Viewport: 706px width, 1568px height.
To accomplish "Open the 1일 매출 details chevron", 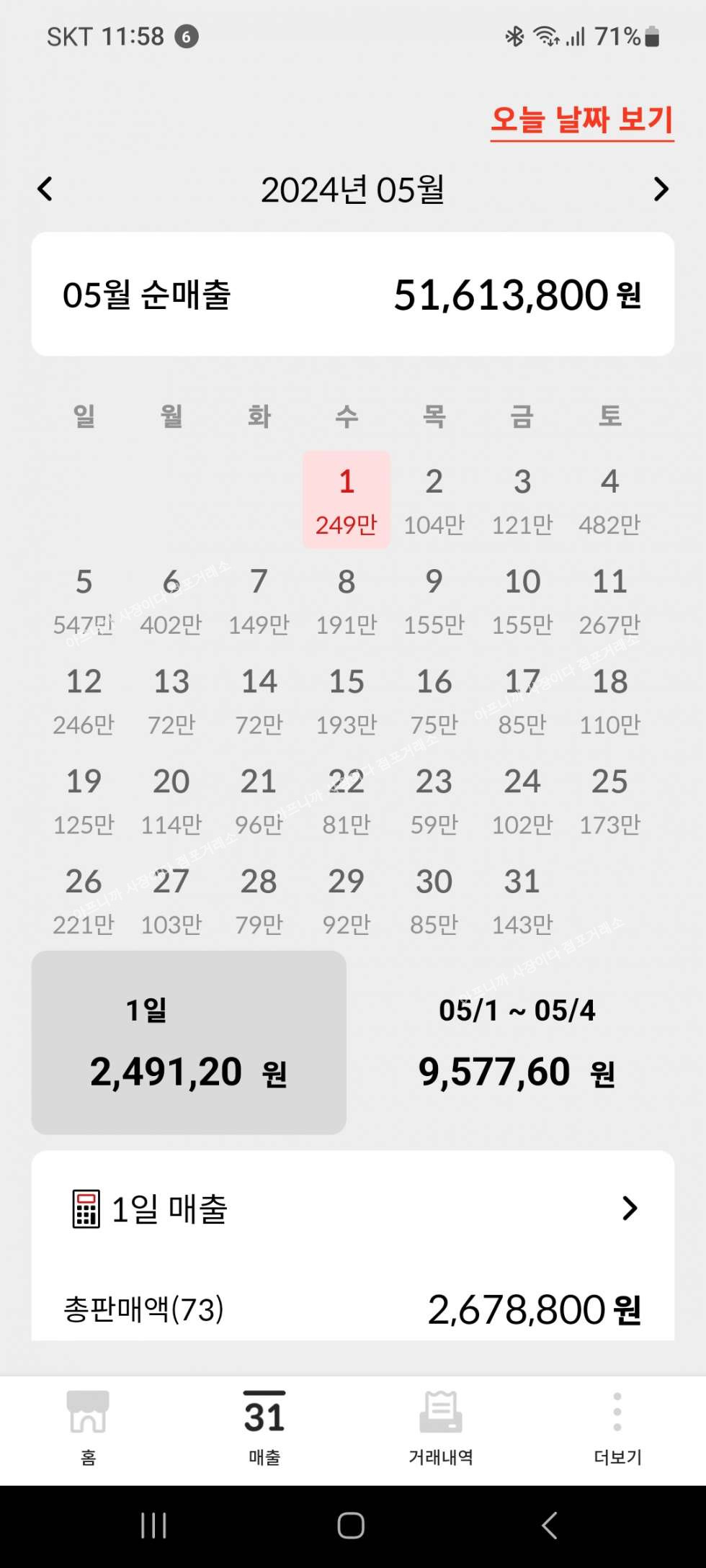I will click(x=630, y=1208).
